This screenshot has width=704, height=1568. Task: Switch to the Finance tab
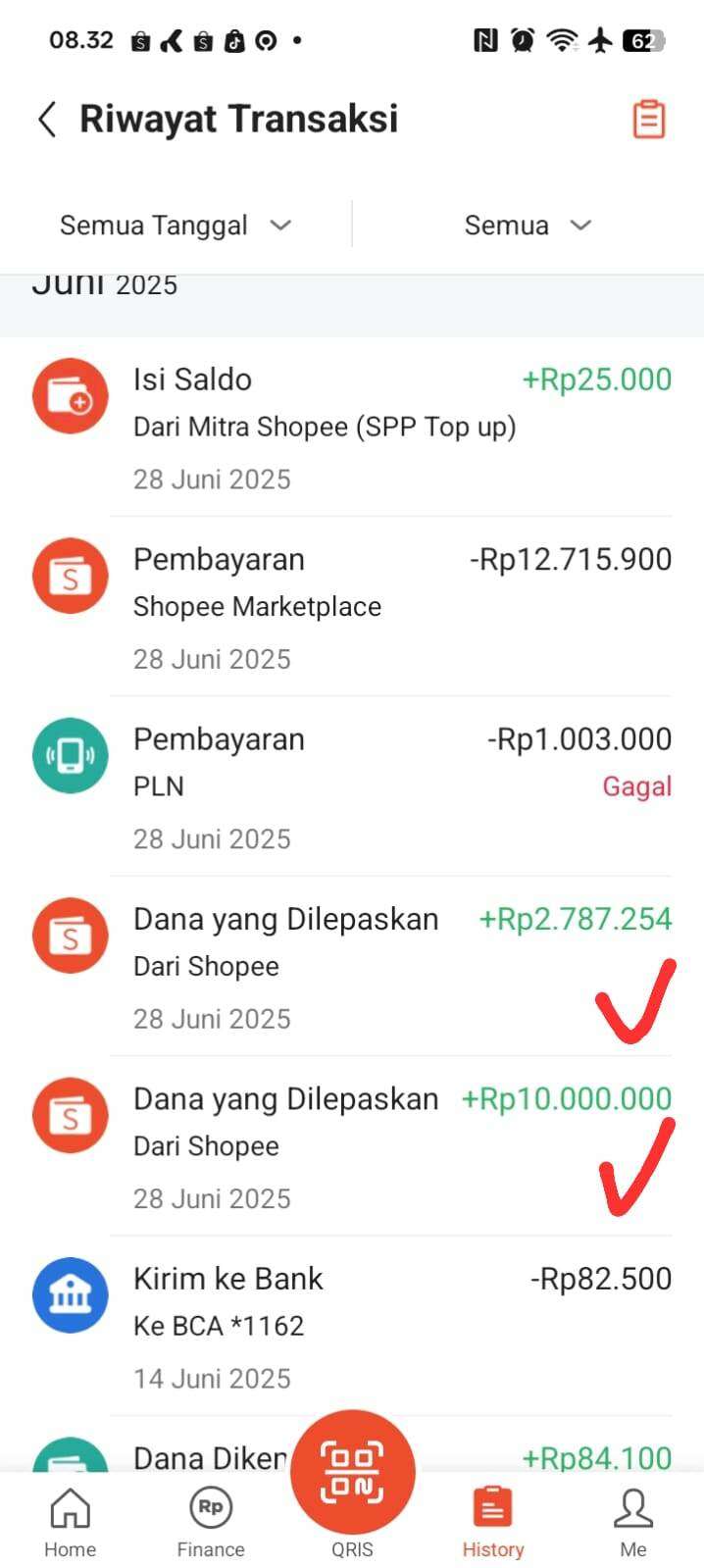click(x=211, y=1522)
